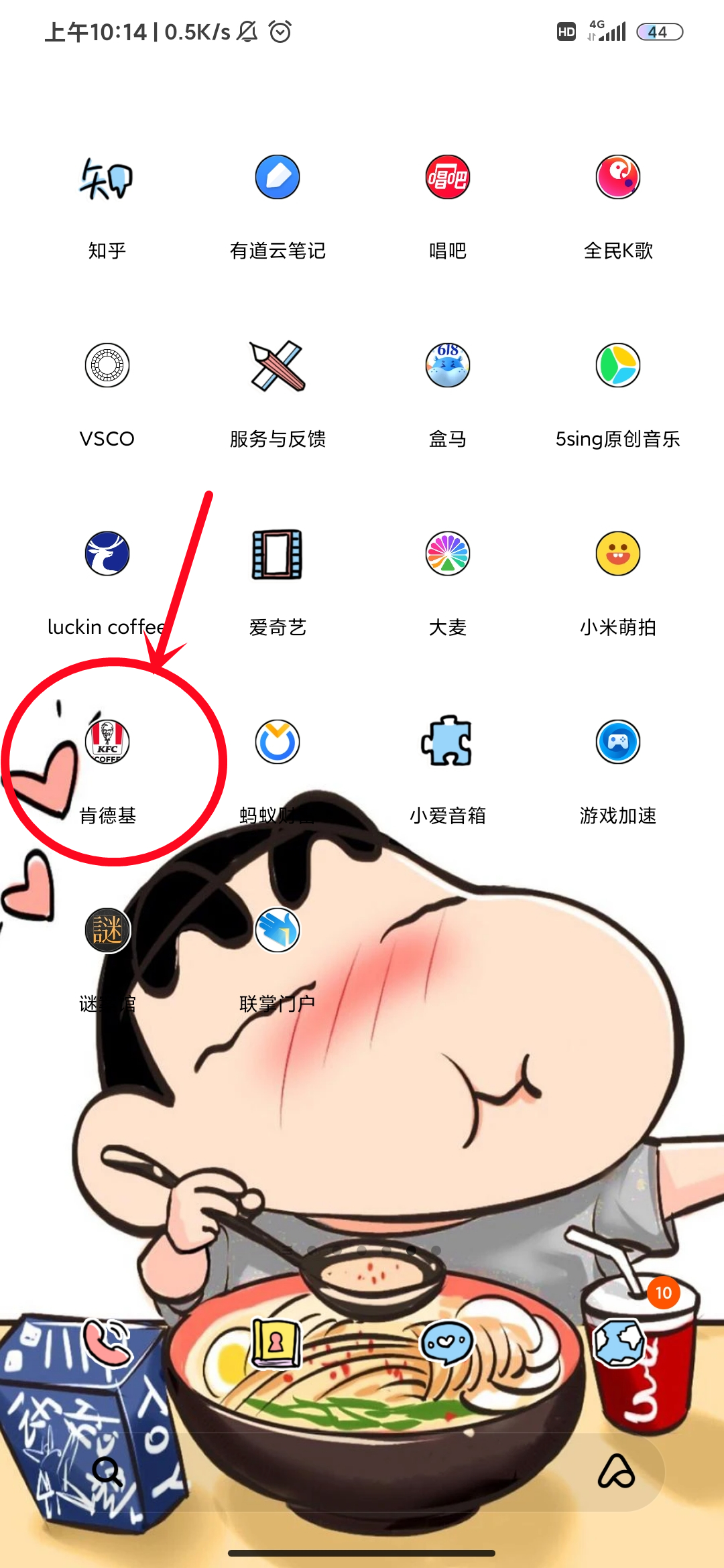The image size is (724, 1568).
Task: Launch 游戏加速
Action: coord(618,742)
